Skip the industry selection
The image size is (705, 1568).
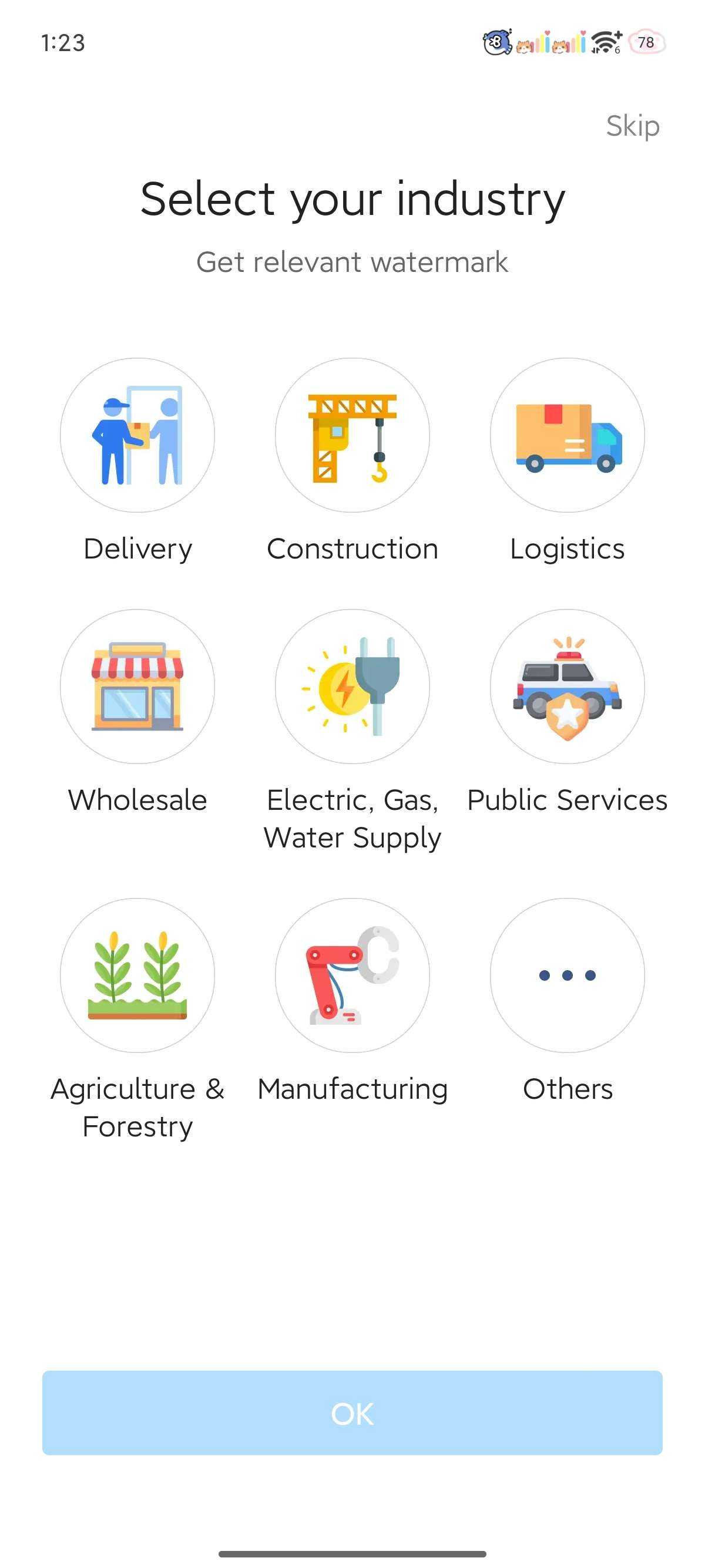pyautogui.click(x=632, y=126)
